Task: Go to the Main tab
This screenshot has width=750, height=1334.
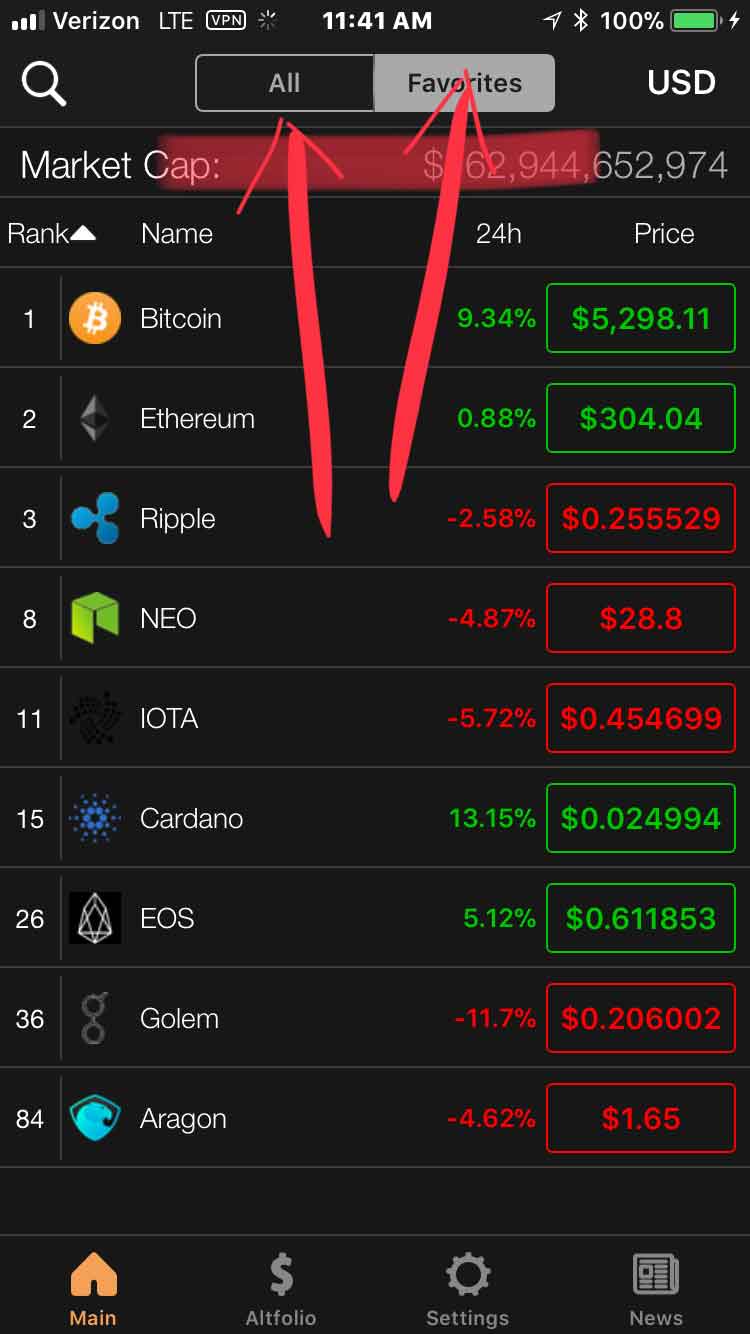Action: click(93, 1288)
